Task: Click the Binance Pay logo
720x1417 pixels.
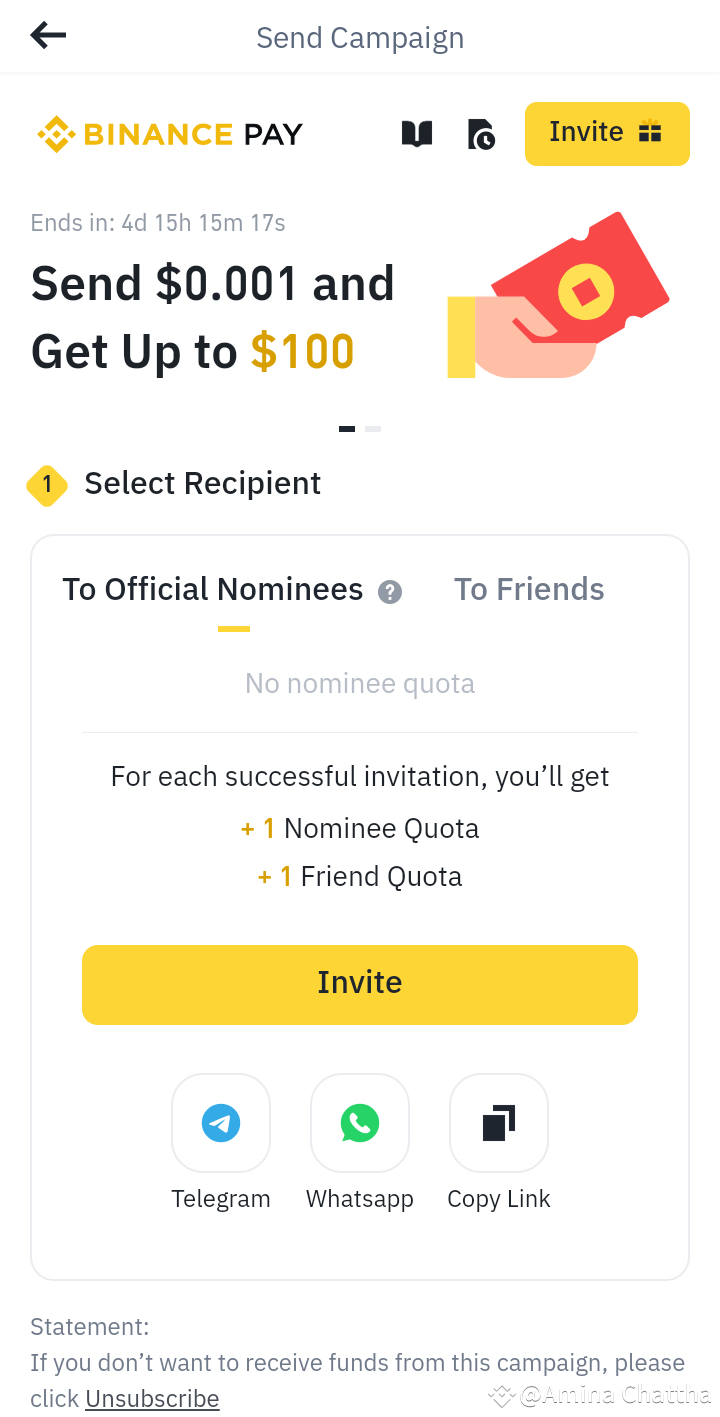Action: point(168,133)
